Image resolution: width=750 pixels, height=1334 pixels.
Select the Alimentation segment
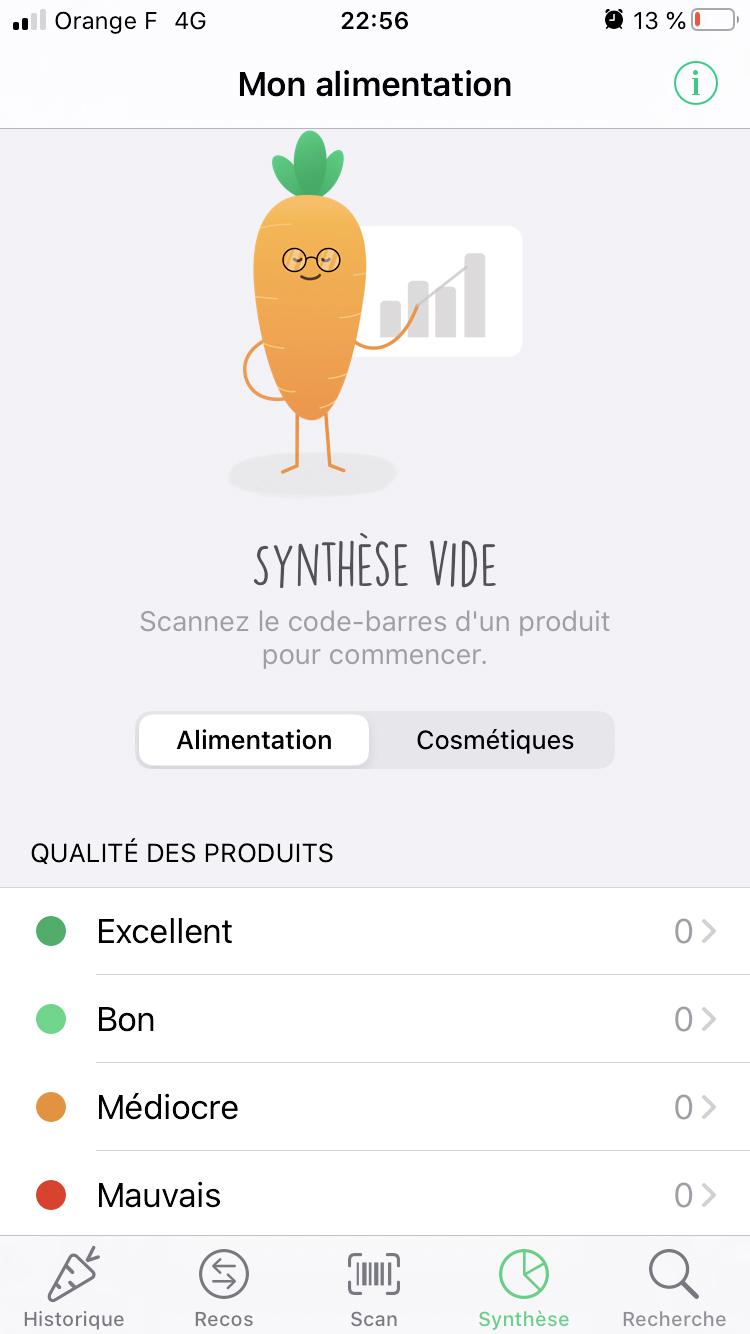[254, 740]
